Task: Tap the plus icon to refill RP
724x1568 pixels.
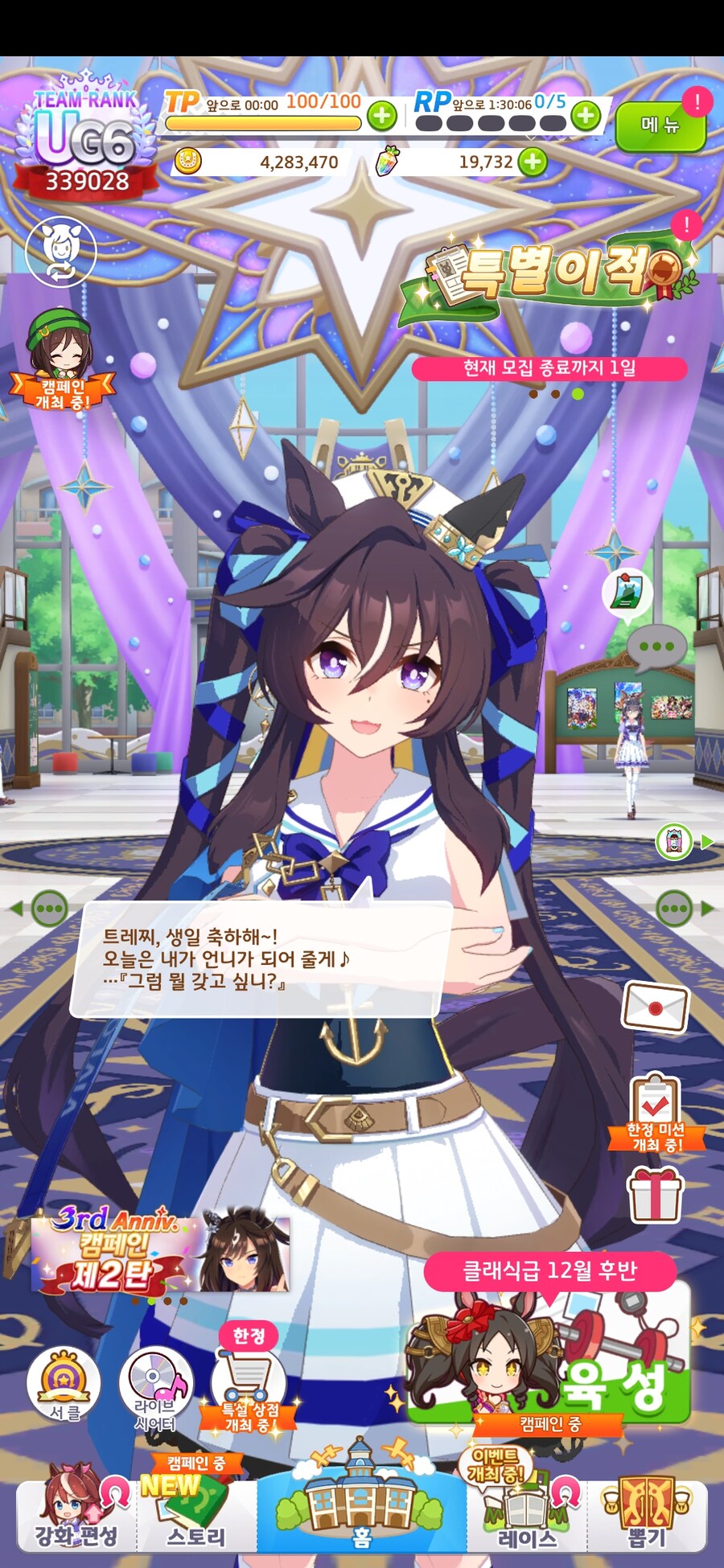Action: pos(586,116)
